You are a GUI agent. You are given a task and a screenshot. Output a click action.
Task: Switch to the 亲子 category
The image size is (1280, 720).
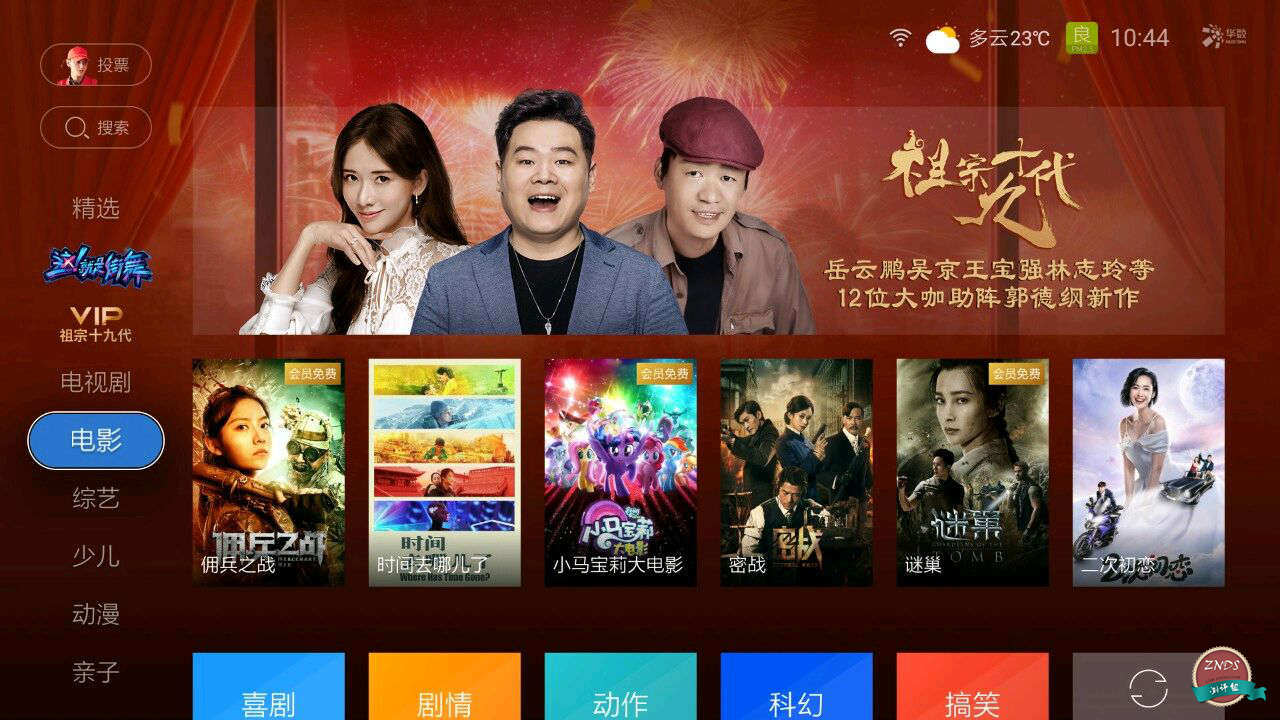[x=96, y=672]
